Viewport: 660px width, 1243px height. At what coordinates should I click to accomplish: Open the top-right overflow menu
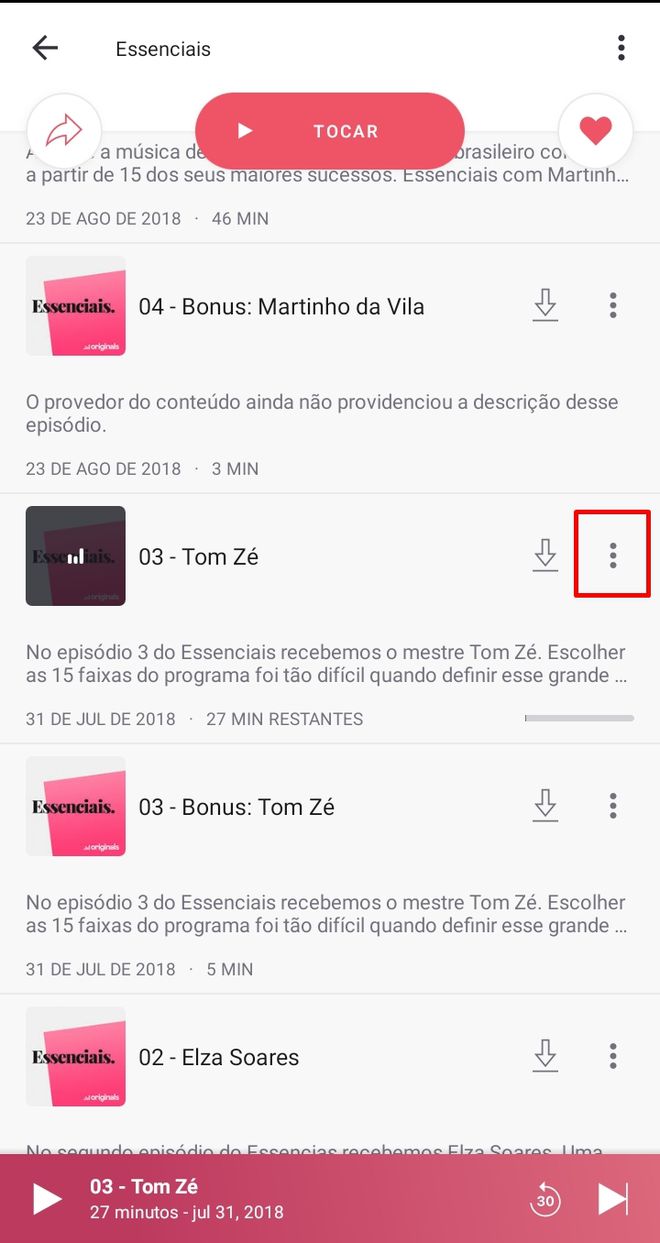621,48
